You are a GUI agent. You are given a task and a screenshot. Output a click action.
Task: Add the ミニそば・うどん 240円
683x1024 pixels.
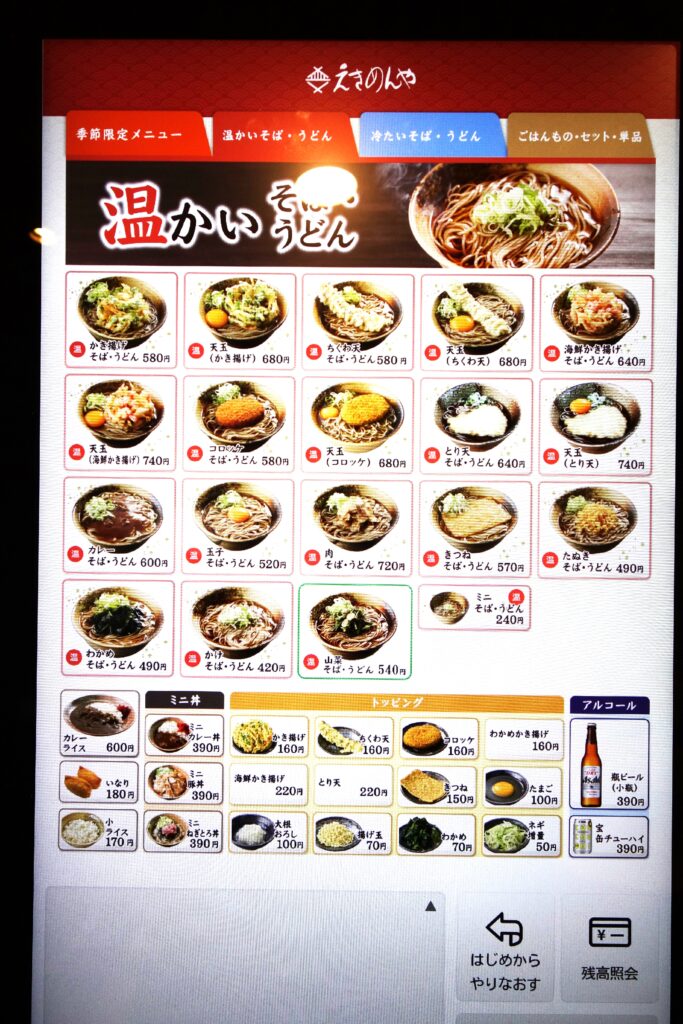point(474,607)
